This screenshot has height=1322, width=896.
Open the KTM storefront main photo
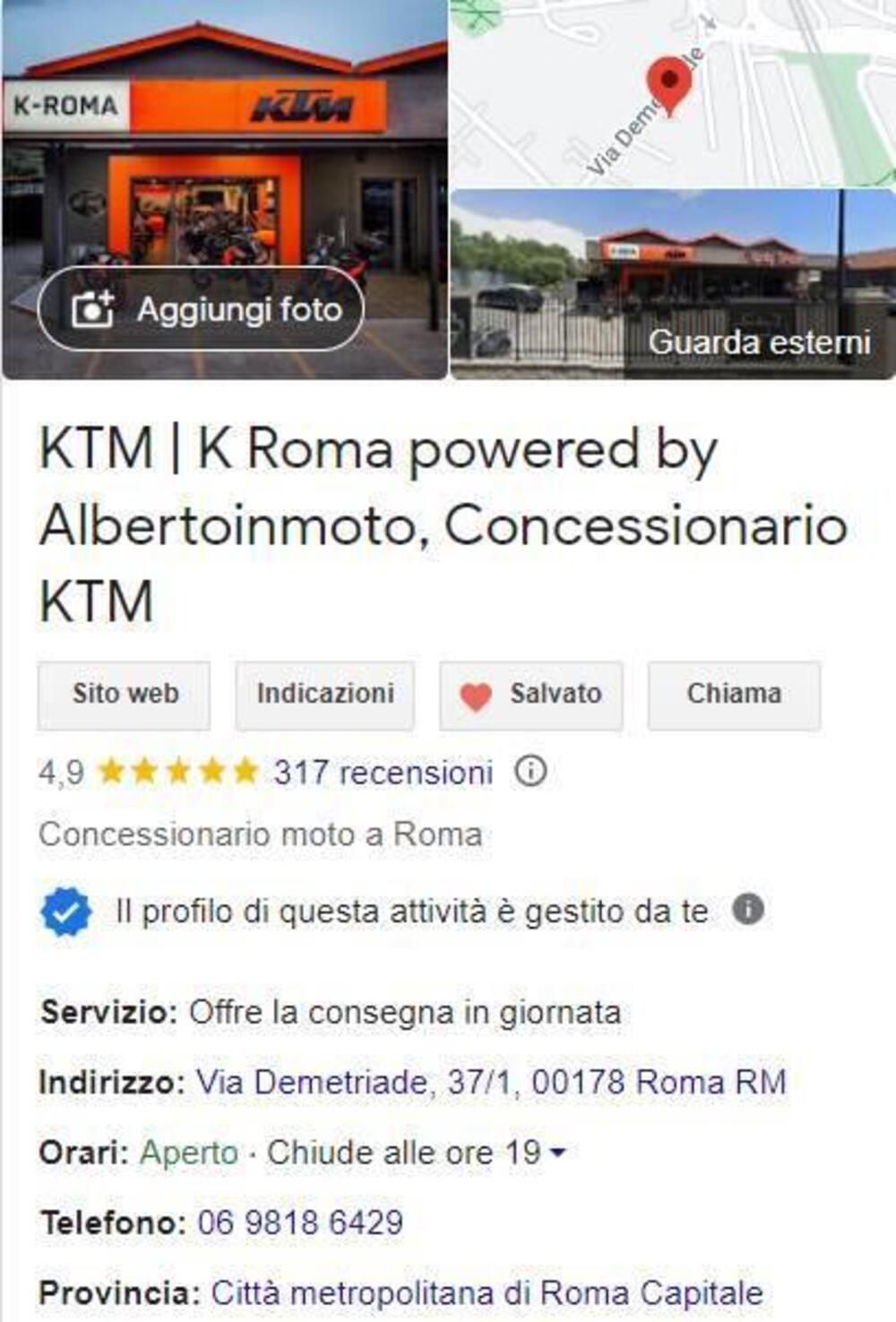(224, 161)
